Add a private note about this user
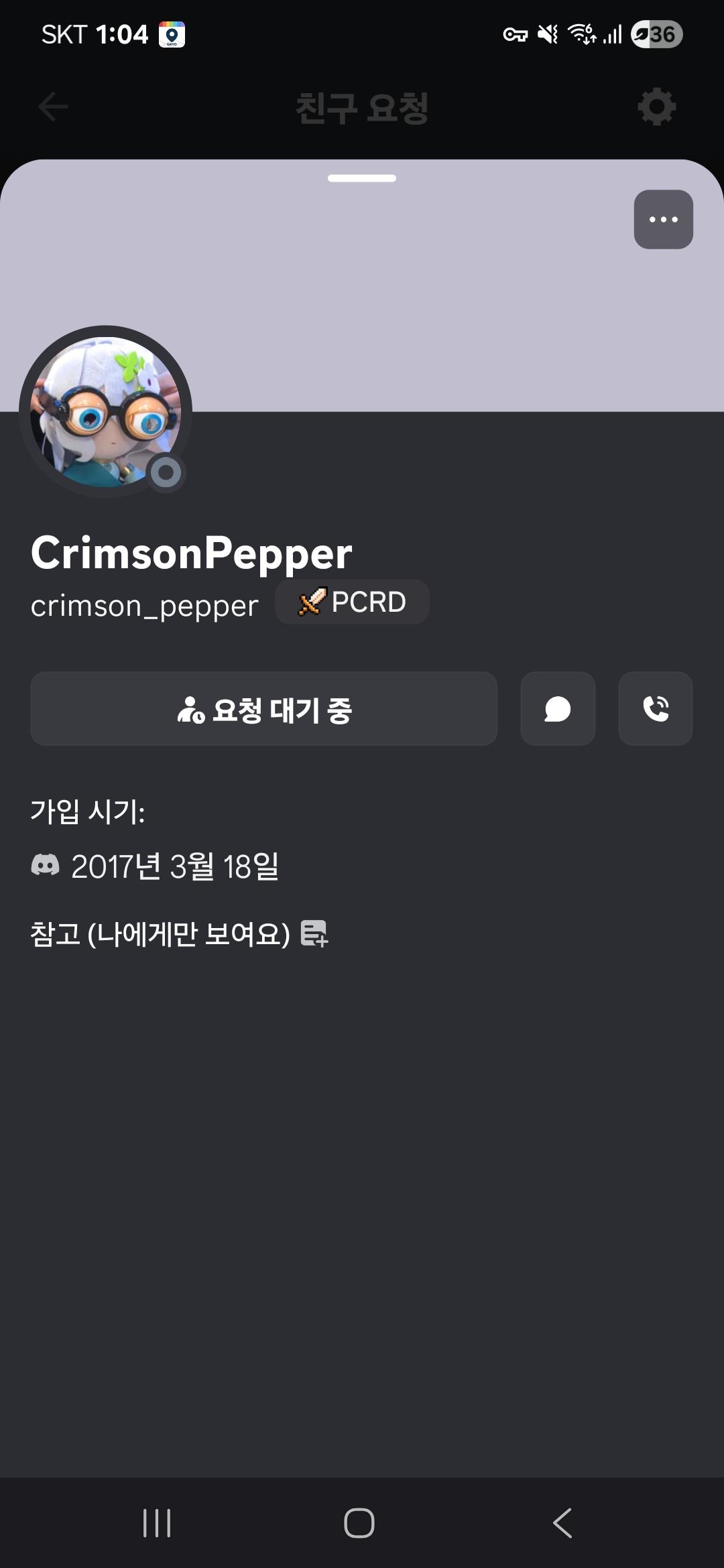The height and width of the screenshot is (1568, 724). click(x=314, y=933)
